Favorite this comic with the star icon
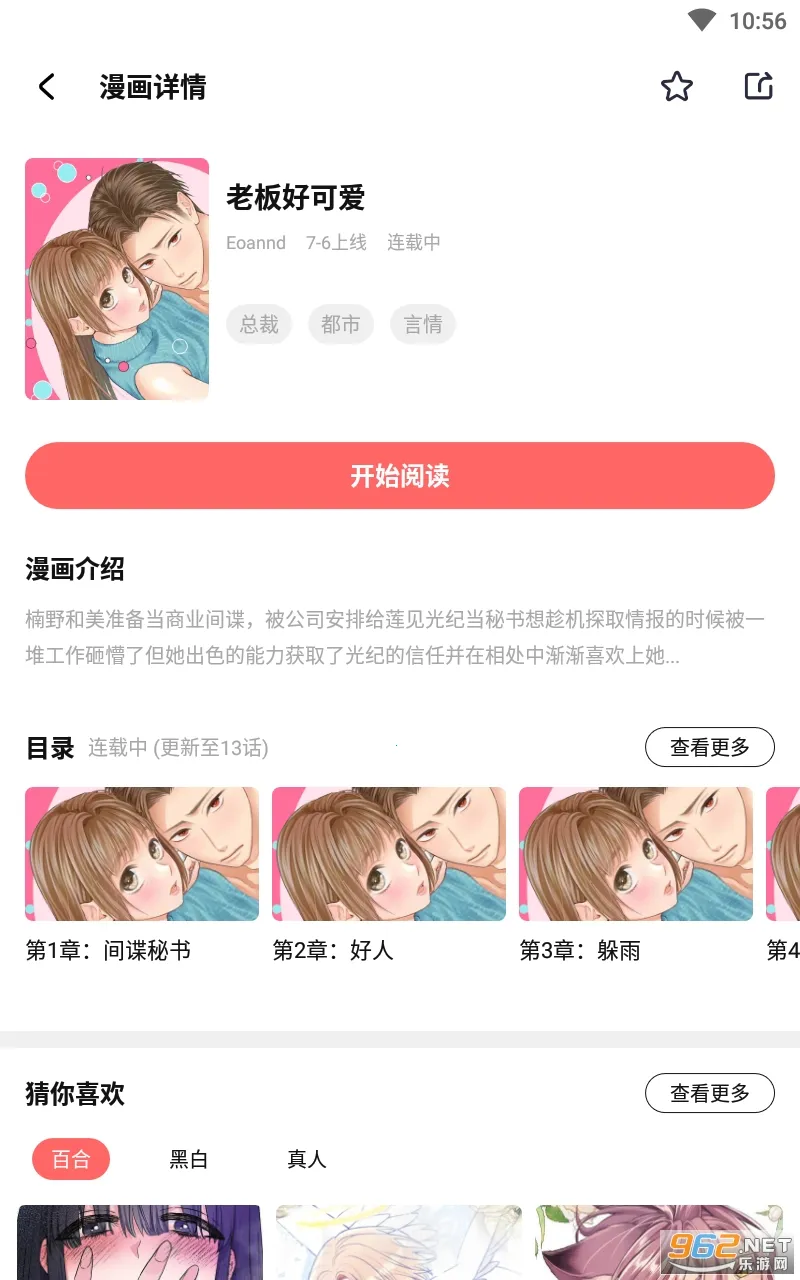 point(677,87)
